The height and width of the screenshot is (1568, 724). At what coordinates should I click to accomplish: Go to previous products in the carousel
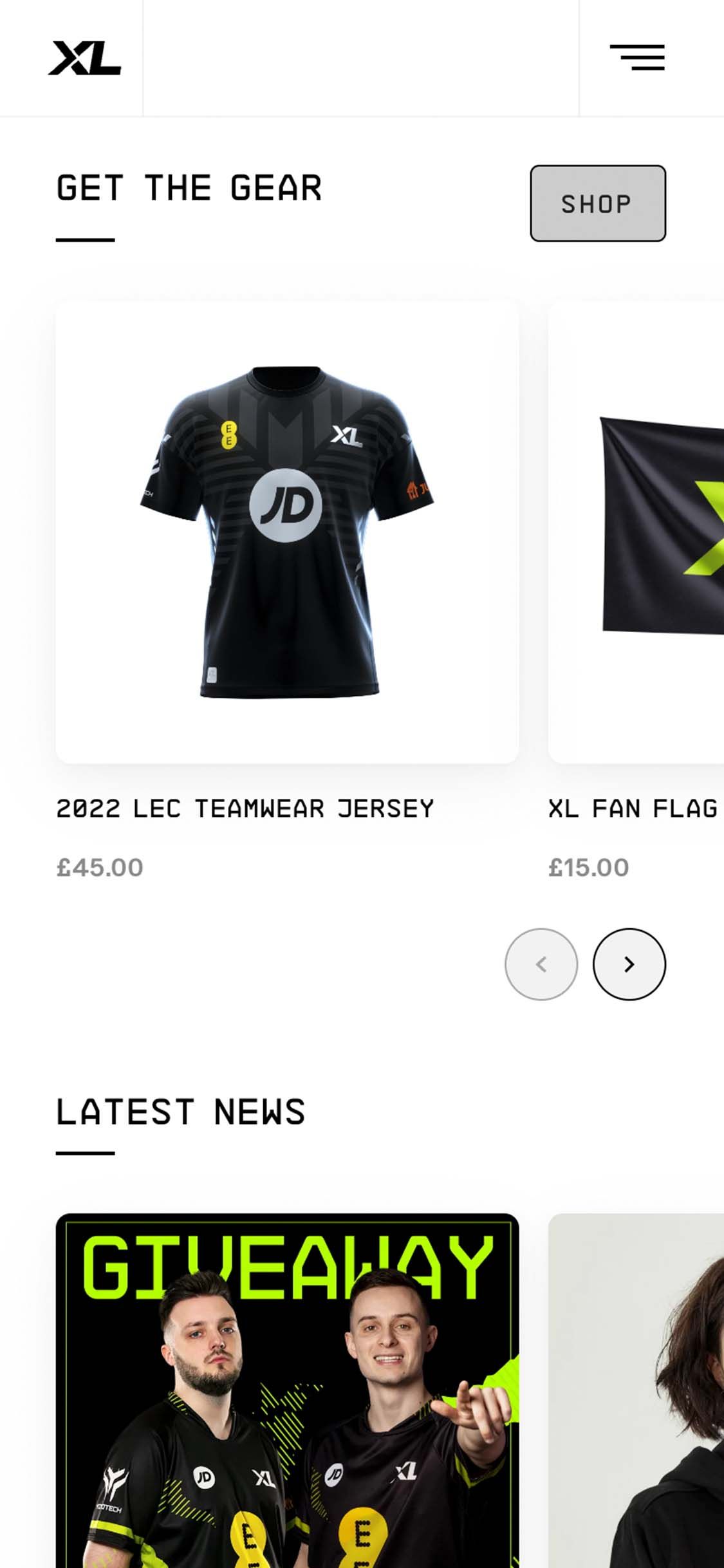tap(541, 964)
